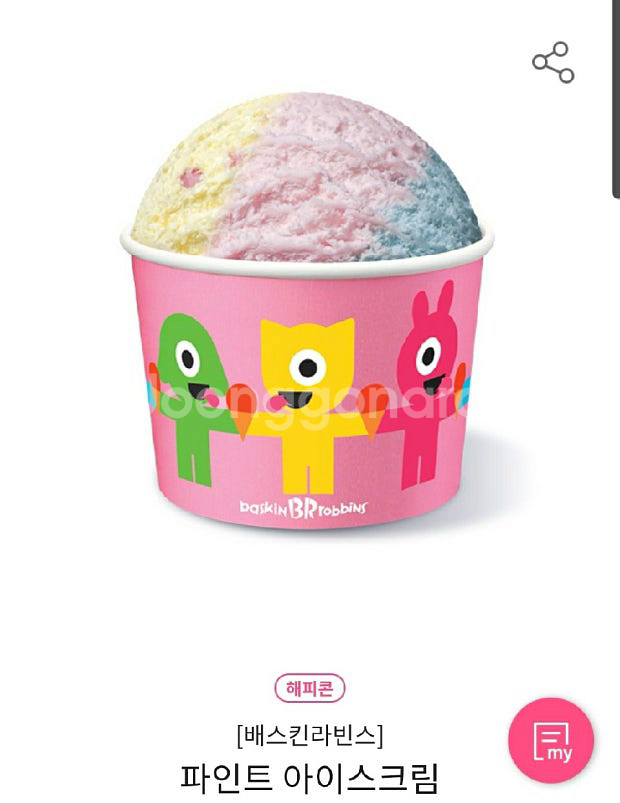Share this Baskin Robbins pint ice cream

point(552,62)
